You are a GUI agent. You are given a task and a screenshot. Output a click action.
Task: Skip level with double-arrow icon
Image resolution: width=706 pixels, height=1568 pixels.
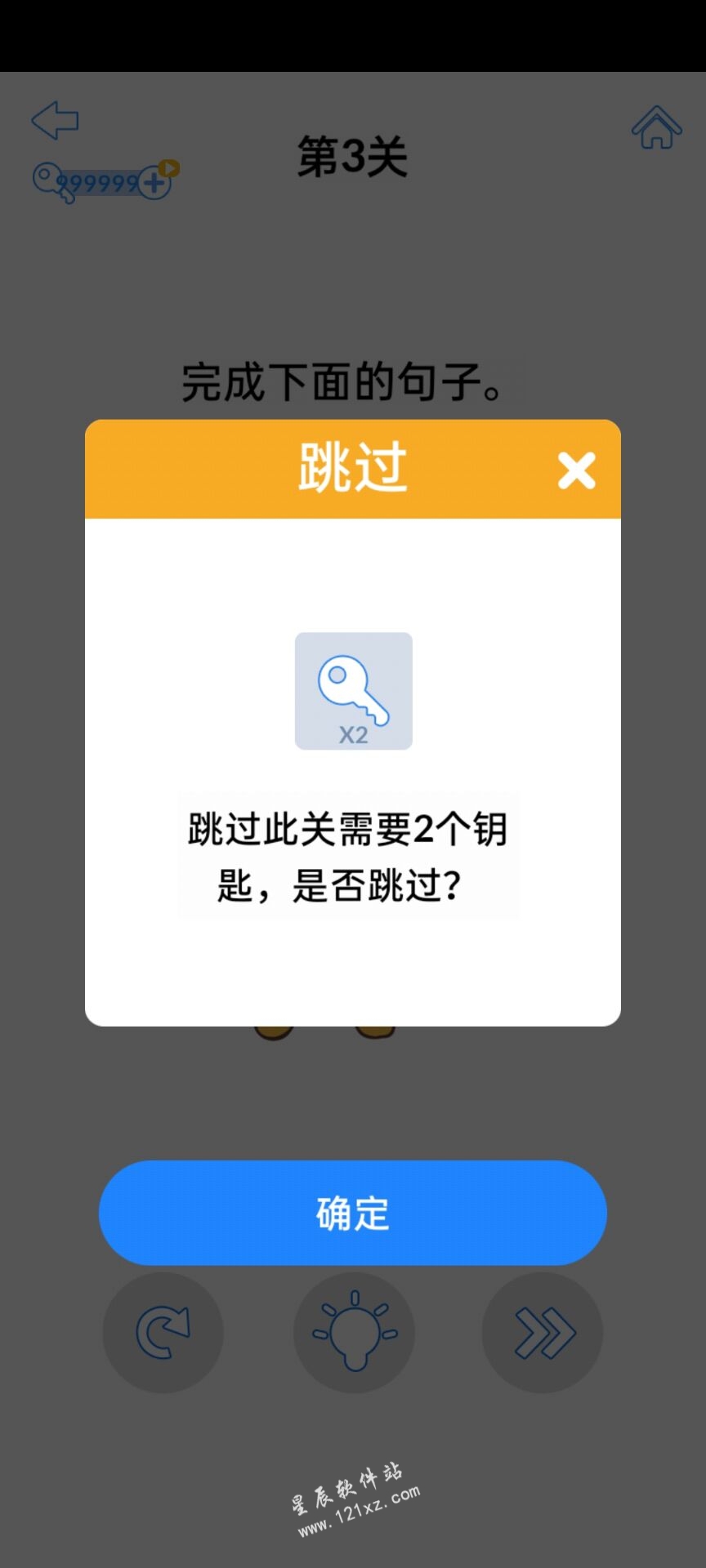click(x=543, y=1333)
